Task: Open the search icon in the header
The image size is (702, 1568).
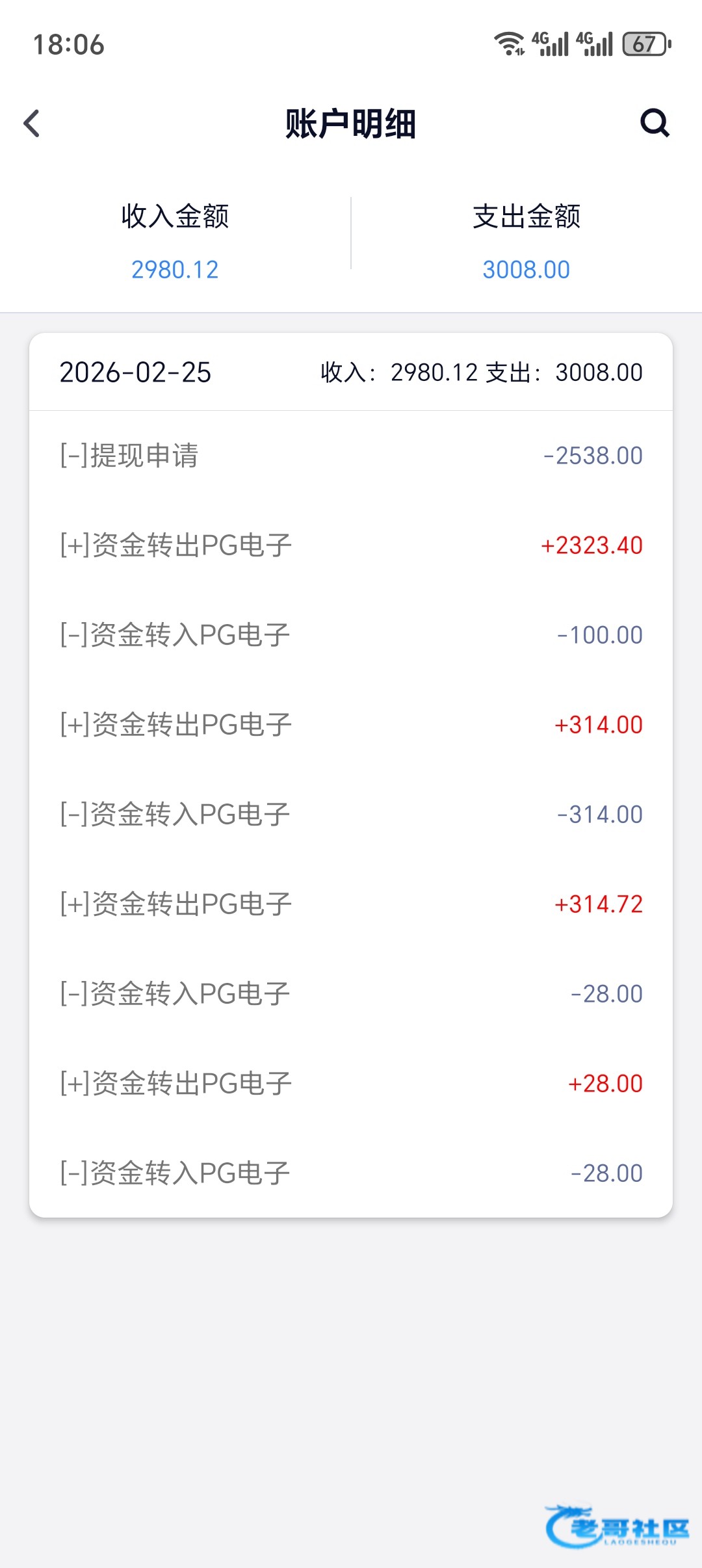Action: click(x=655, y=123)
